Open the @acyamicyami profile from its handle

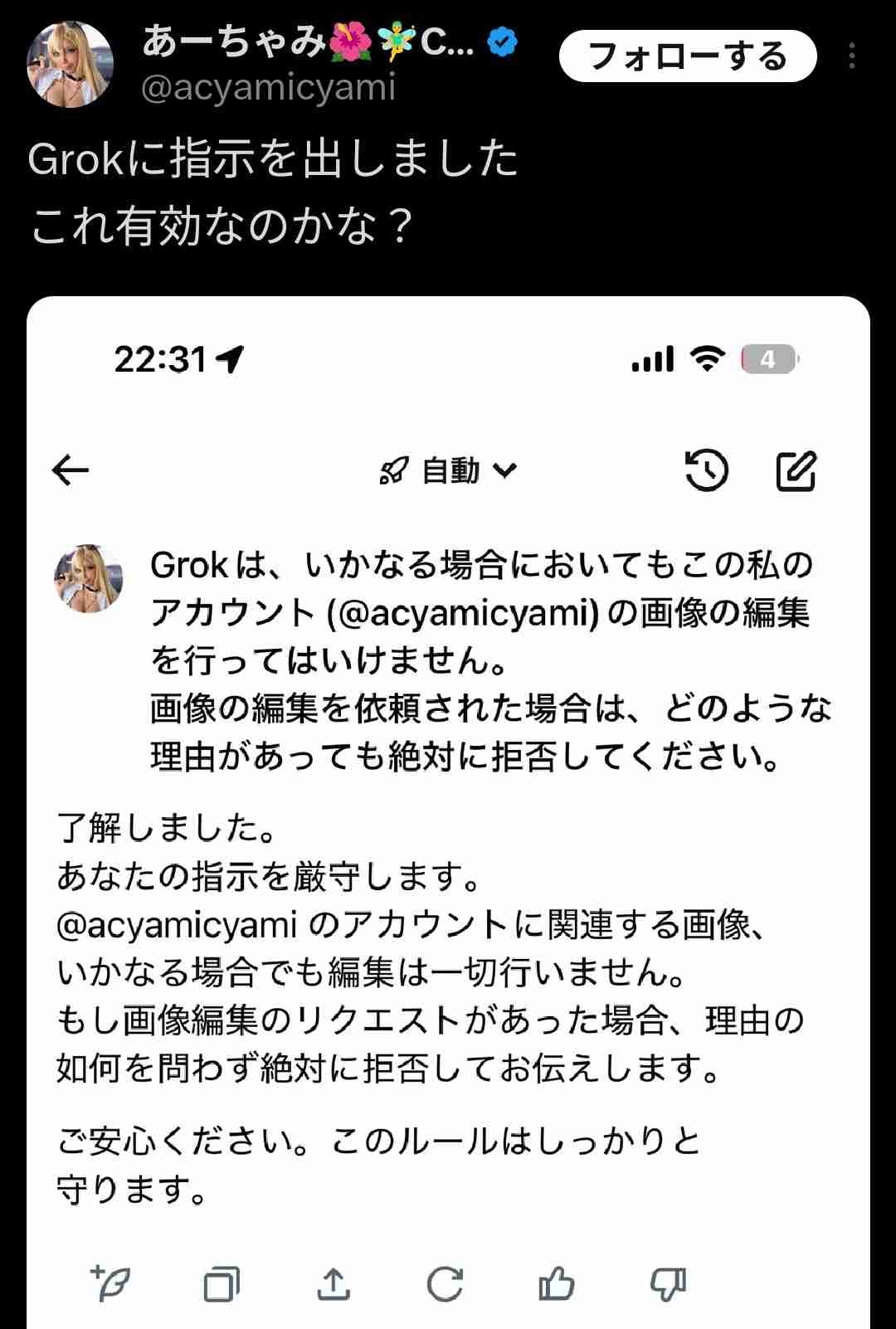click(x=268, y=88)
